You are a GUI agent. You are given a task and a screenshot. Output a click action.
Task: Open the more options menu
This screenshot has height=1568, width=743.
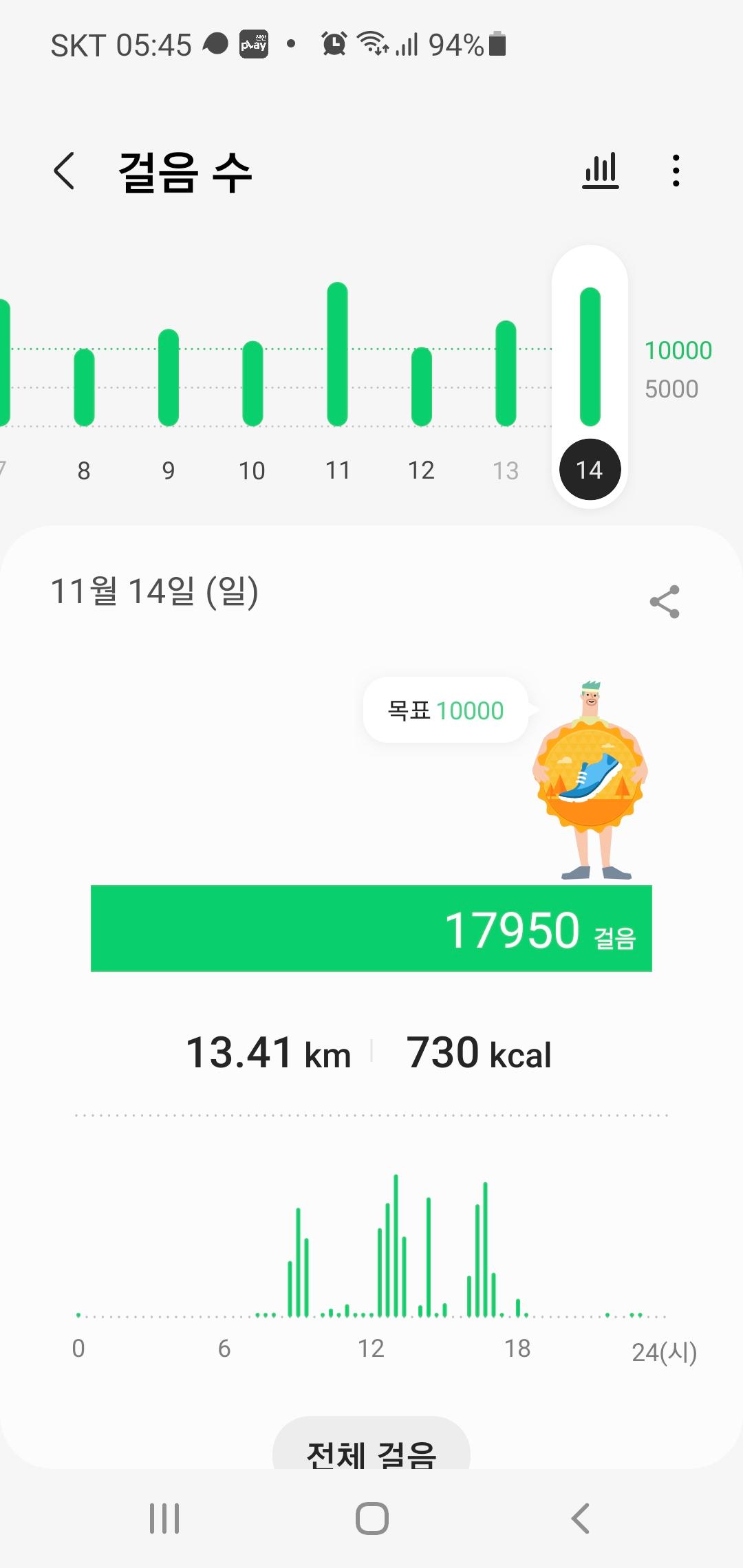click(676, 171)
